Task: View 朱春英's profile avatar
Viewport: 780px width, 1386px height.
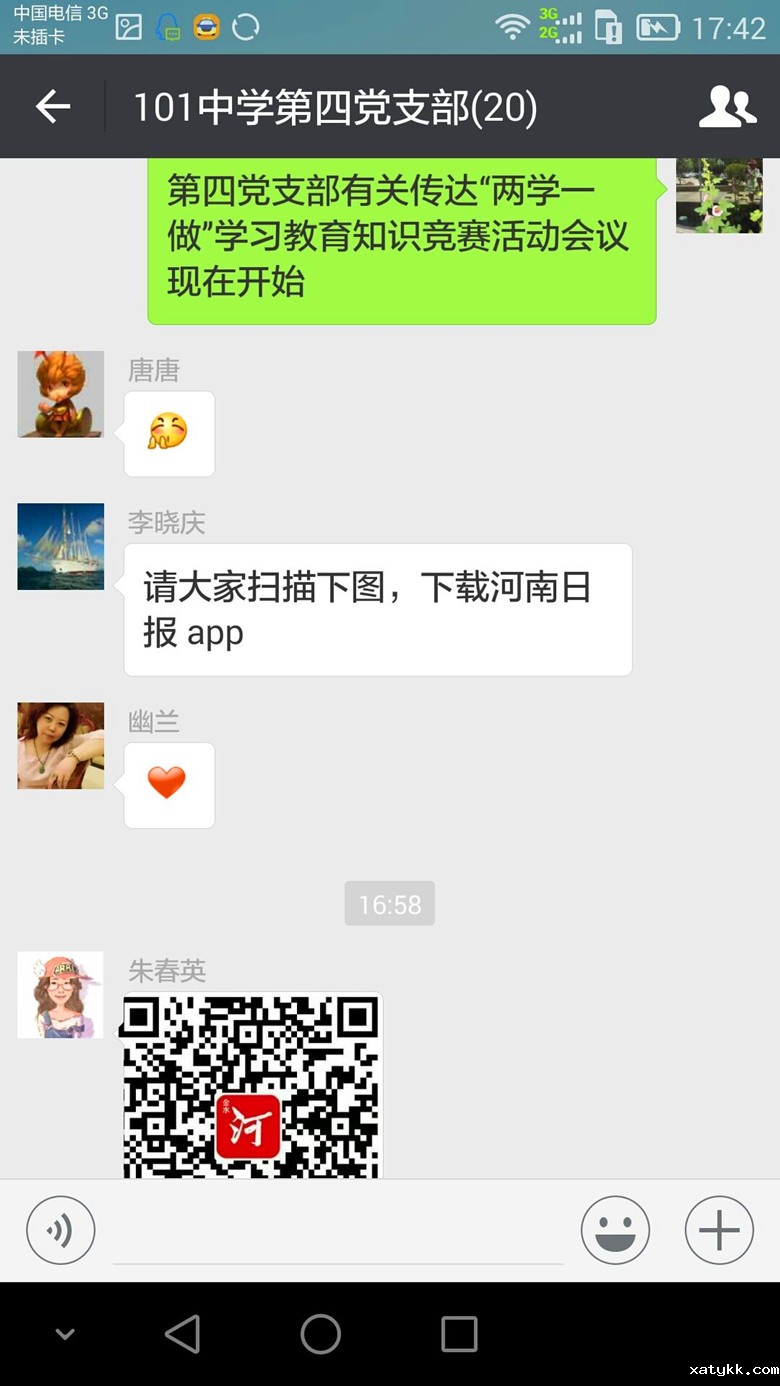Action: coord(61,995)
